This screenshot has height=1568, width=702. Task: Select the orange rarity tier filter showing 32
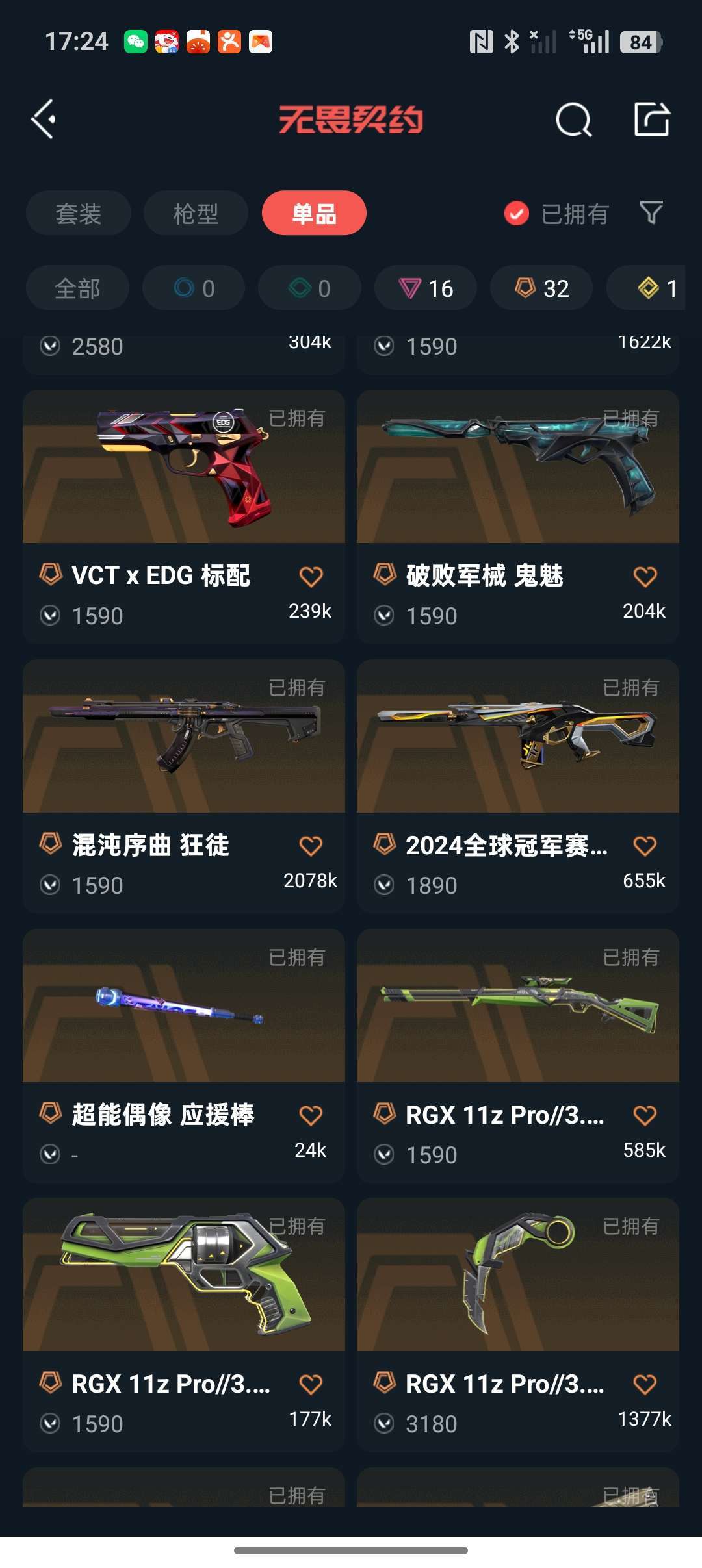[x=540, y=288]
